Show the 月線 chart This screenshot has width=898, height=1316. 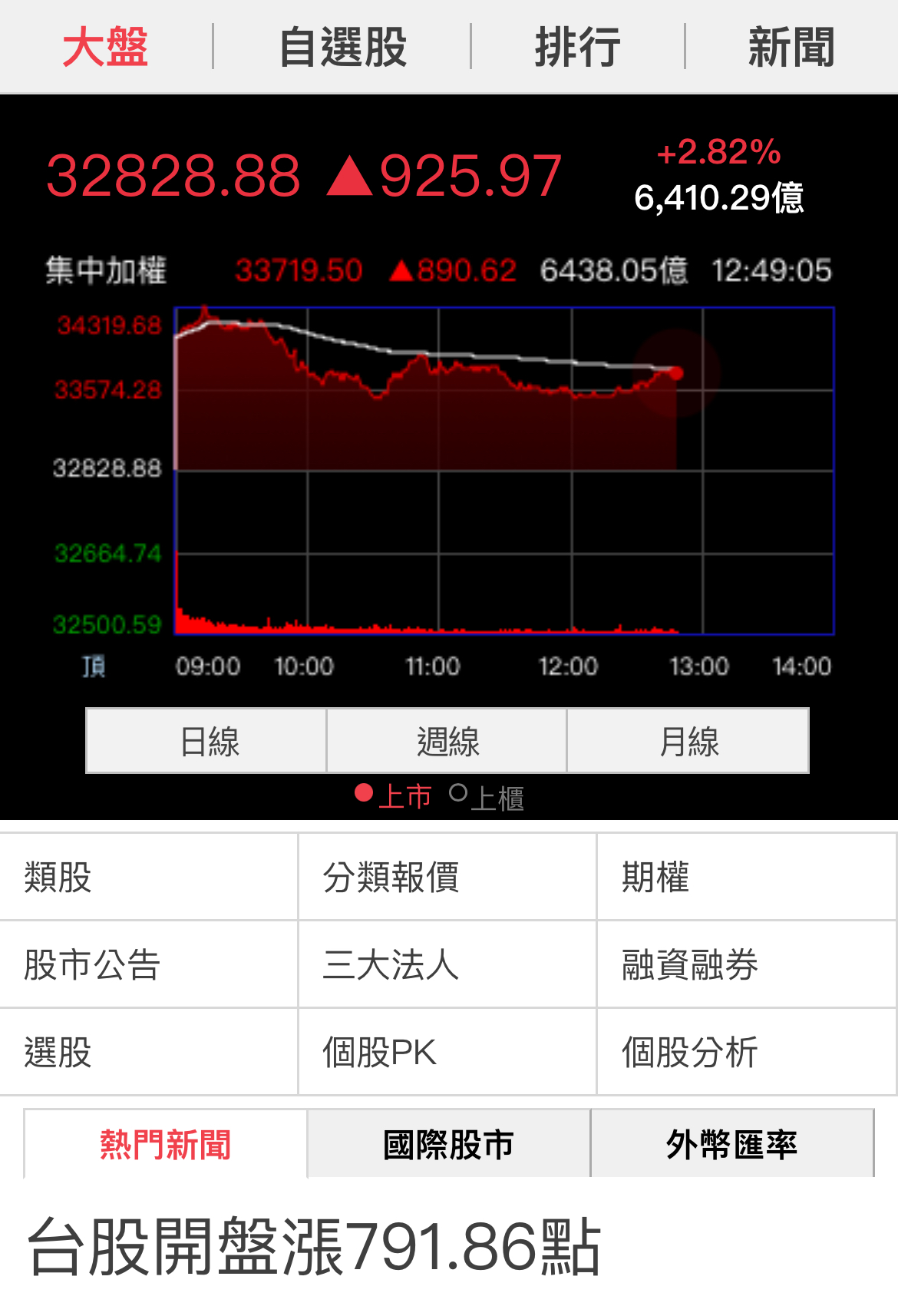click(x=688, y=741)
